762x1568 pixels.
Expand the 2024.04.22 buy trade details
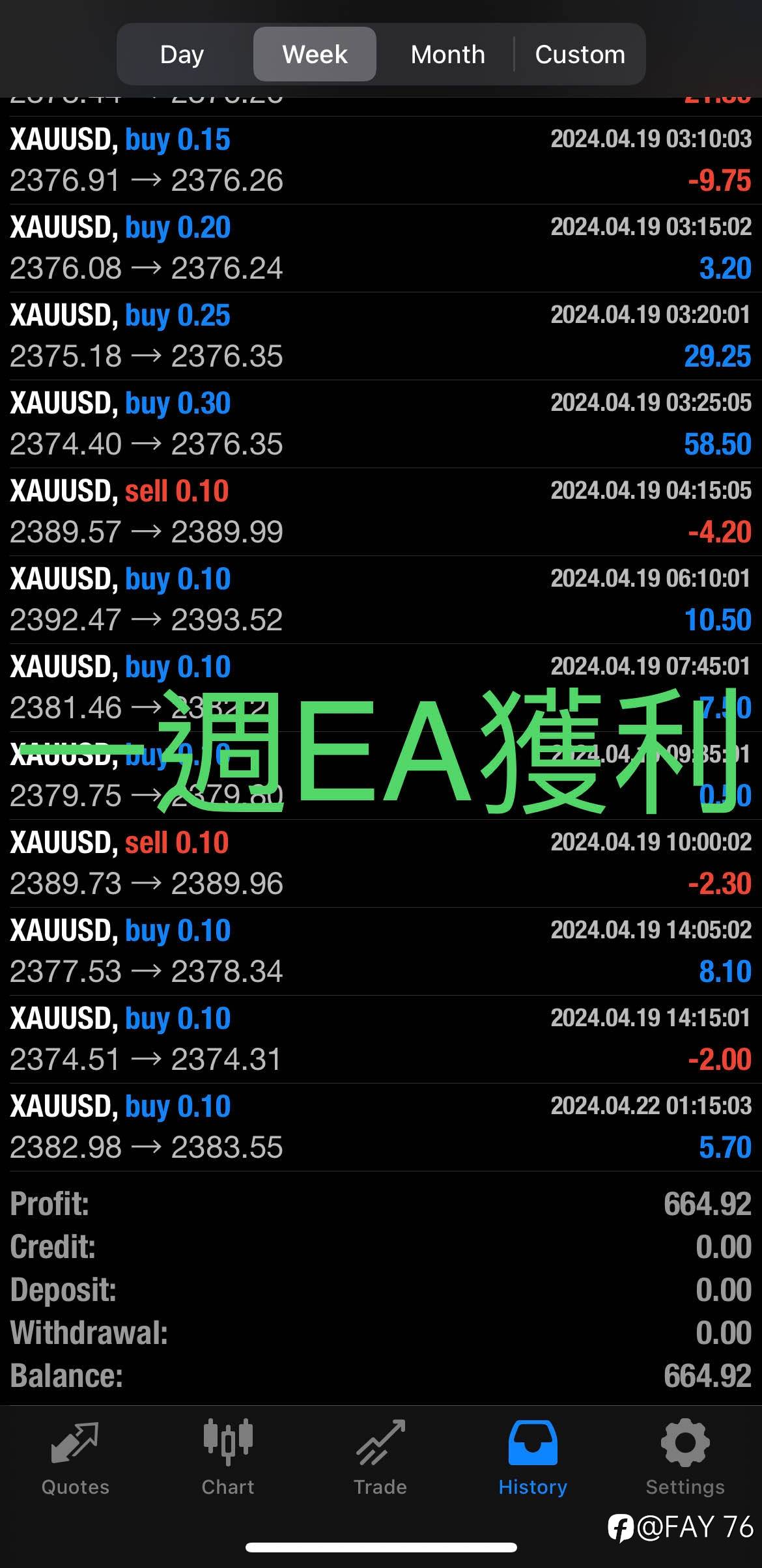pyautogui.click(x=381, y=1127)
